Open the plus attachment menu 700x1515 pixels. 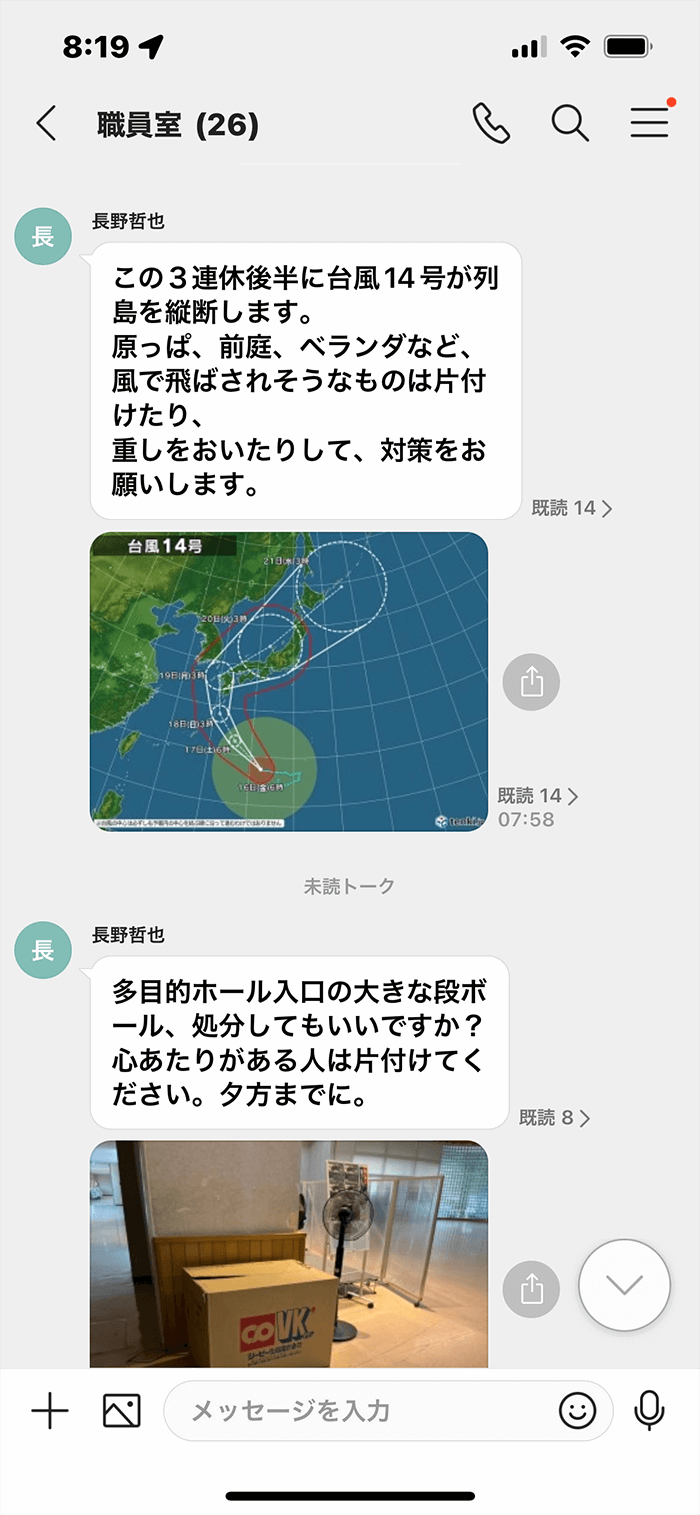(x=49, y=1411)
